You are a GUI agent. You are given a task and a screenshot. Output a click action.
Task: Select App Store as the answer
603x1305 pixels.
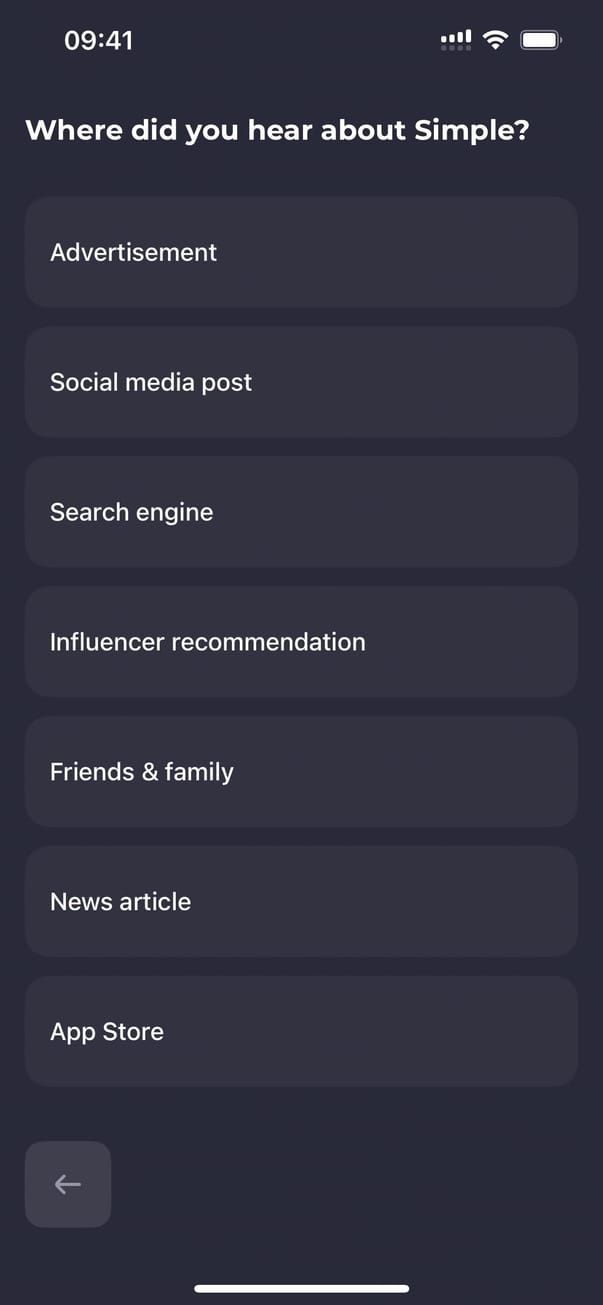tap(301, 1032)
